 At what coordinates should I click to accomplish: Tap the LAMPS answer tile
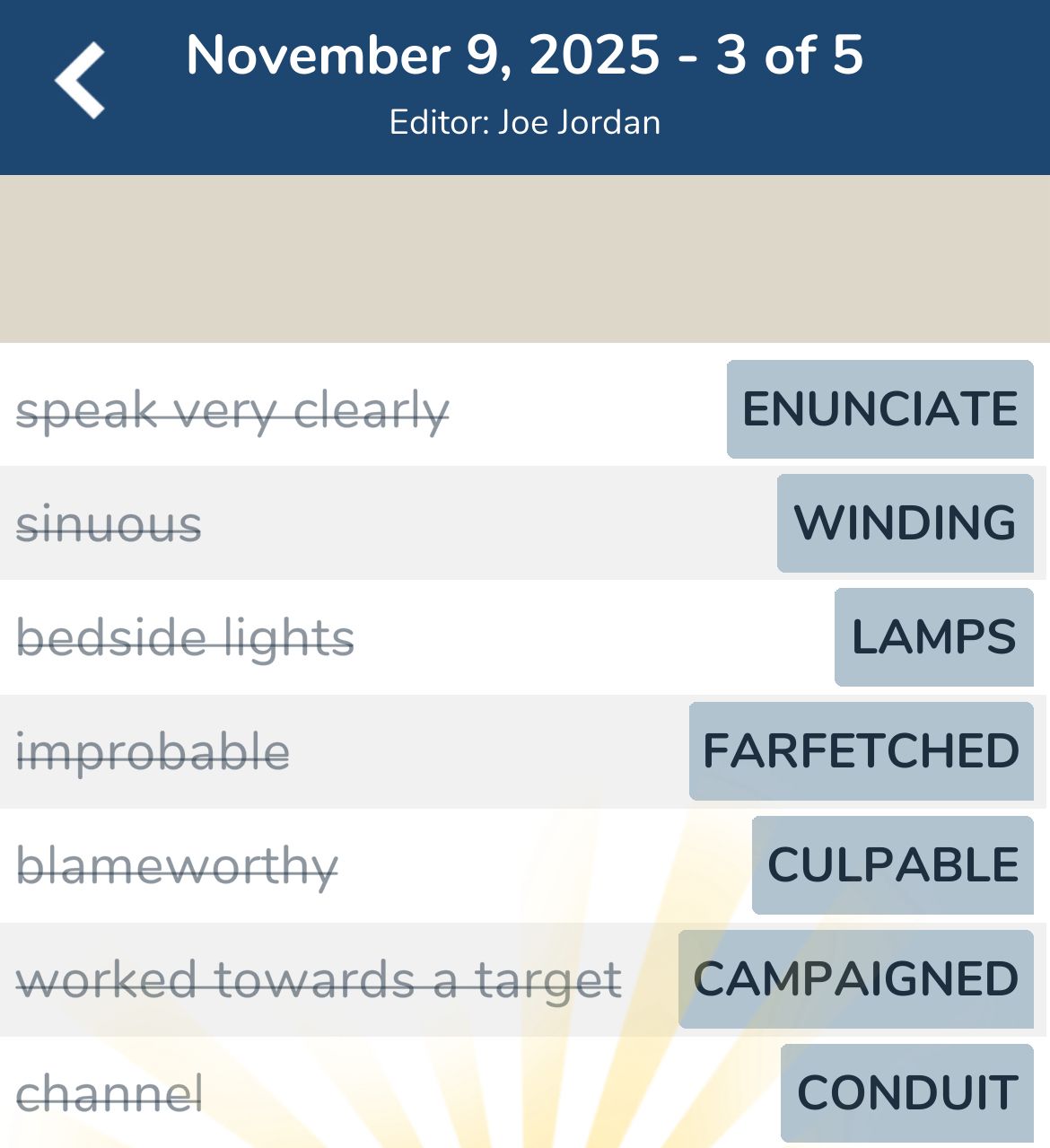933,637
